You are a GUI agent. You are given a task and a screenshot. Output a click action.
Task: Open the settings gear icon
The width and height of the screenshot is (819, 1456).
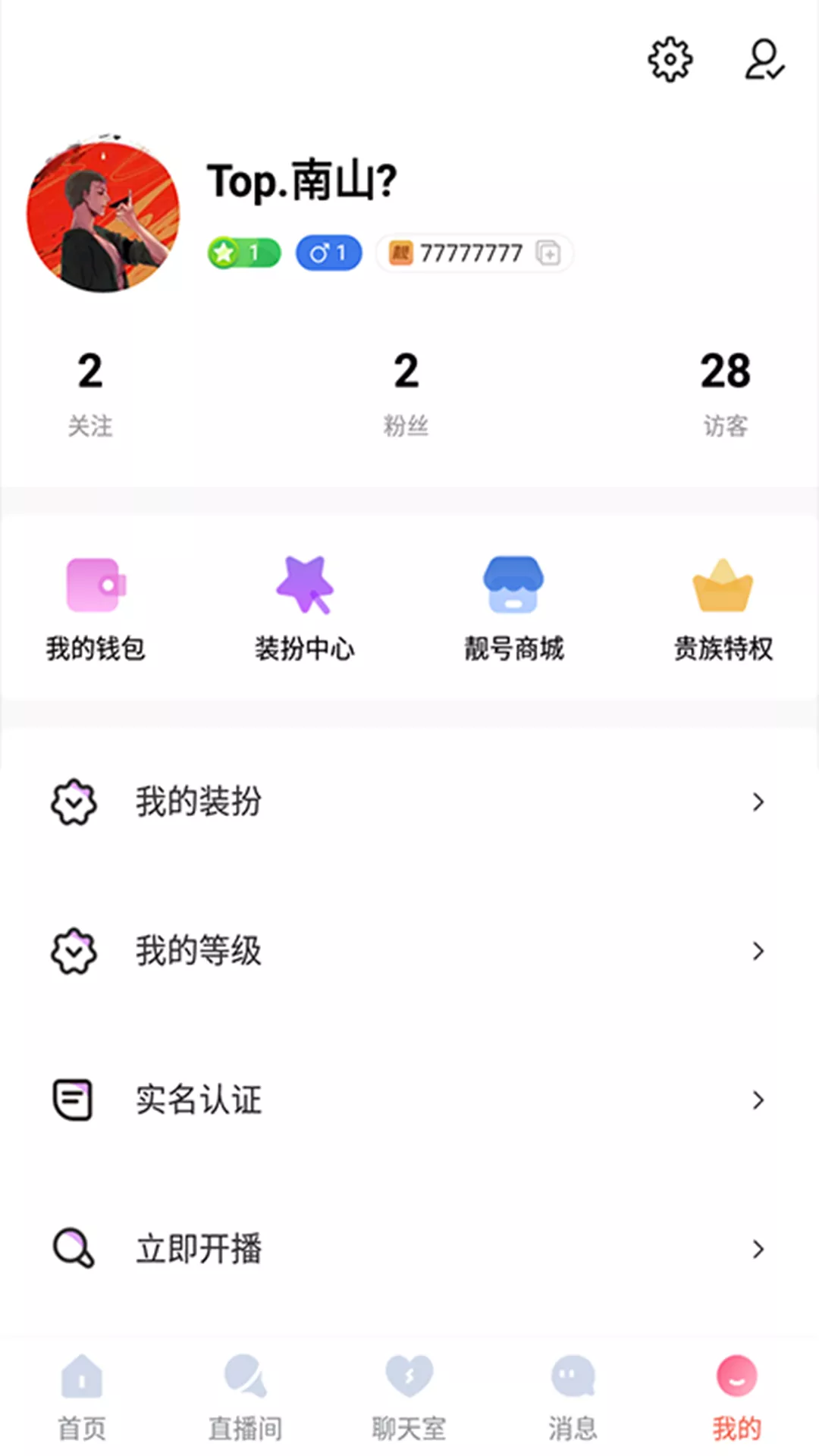(x=670, y=60)
